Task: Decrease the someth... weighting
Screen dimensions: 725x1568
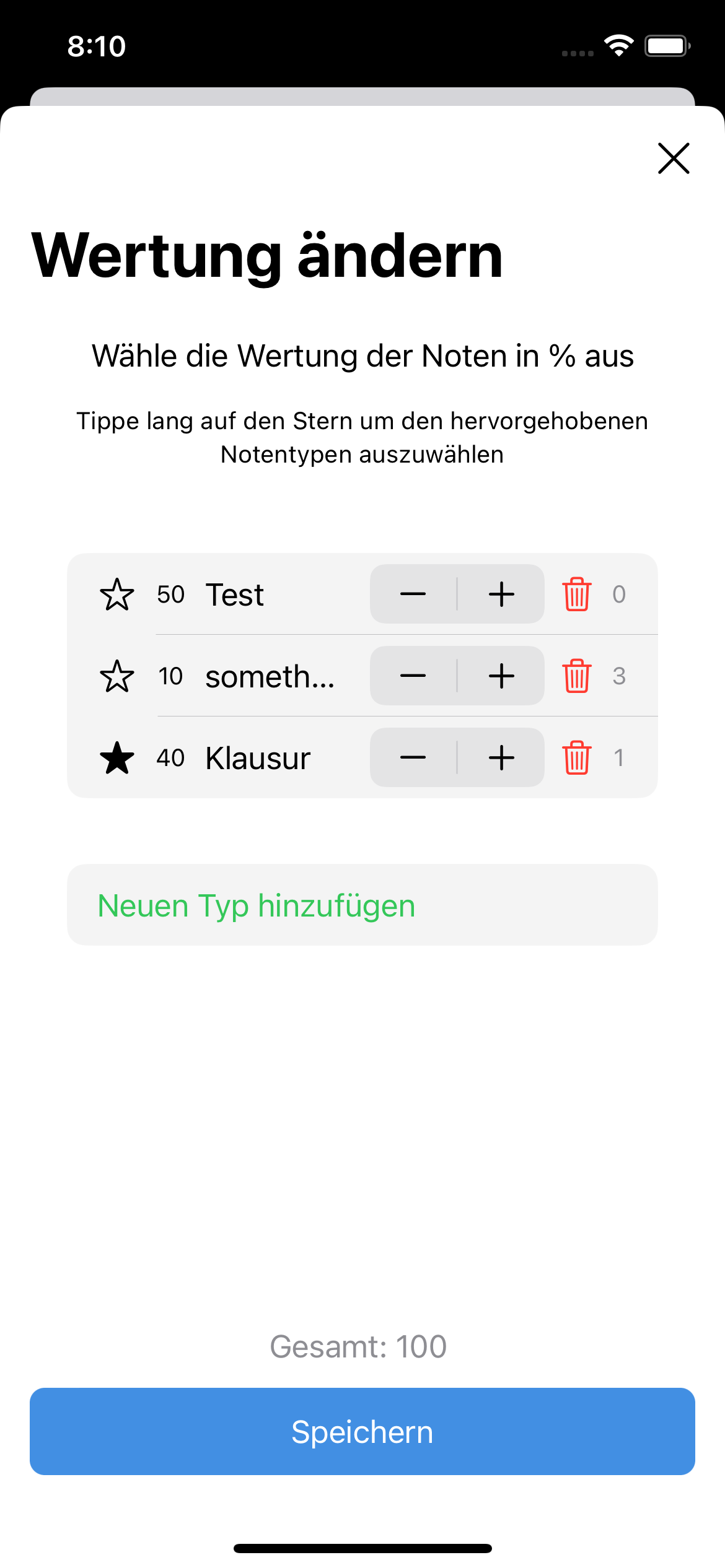Action: click(x=413, y=676)
